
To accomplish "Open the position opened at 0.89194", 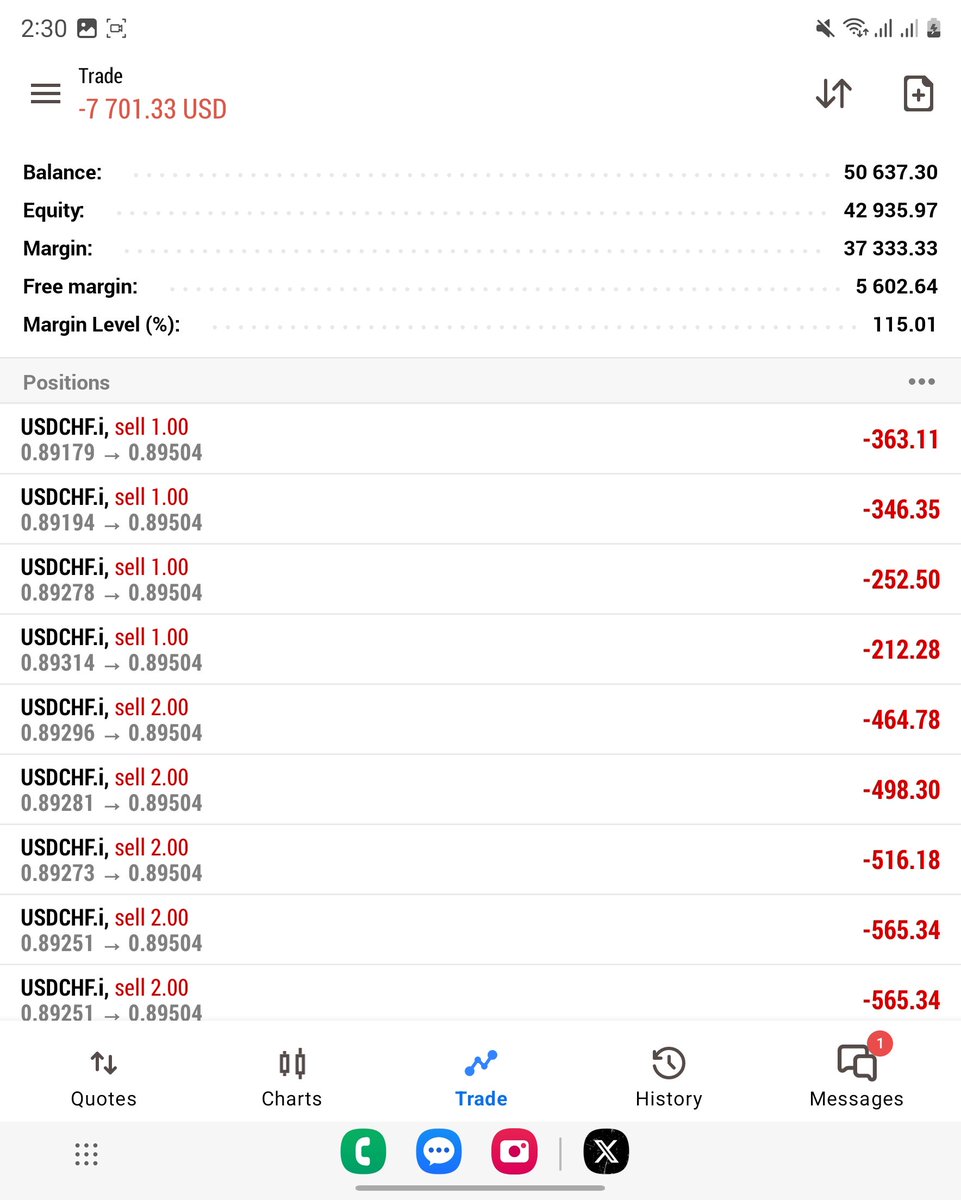I will click(480, 509).
